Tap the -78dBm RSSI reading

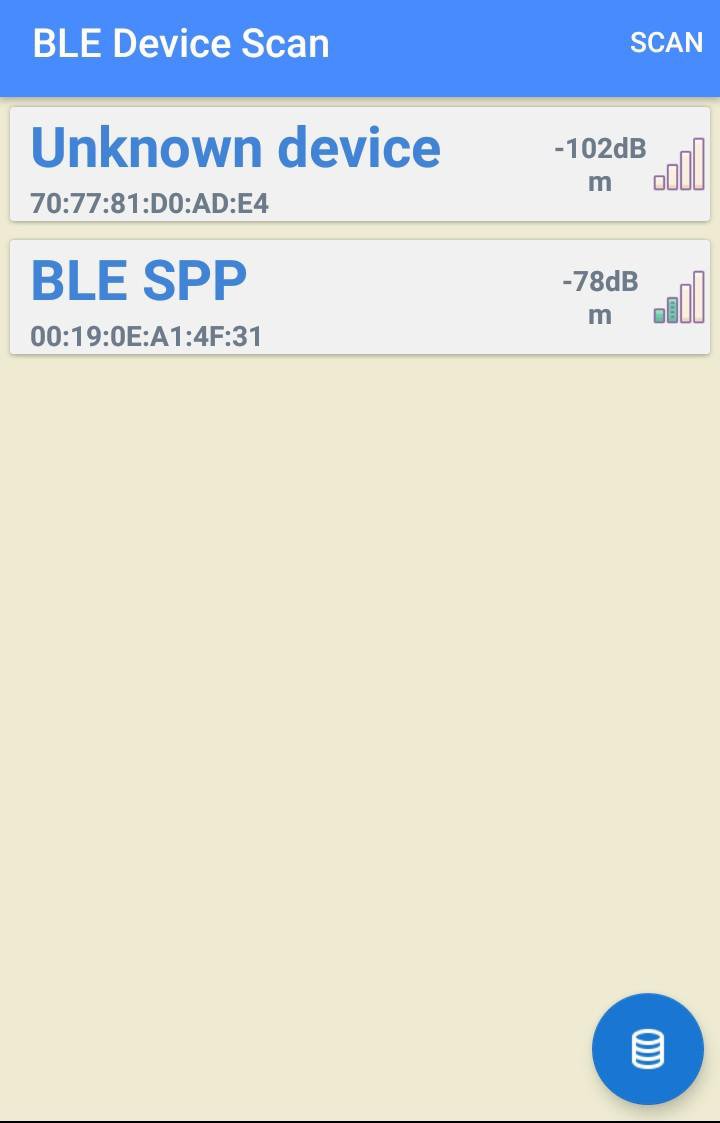601,296
